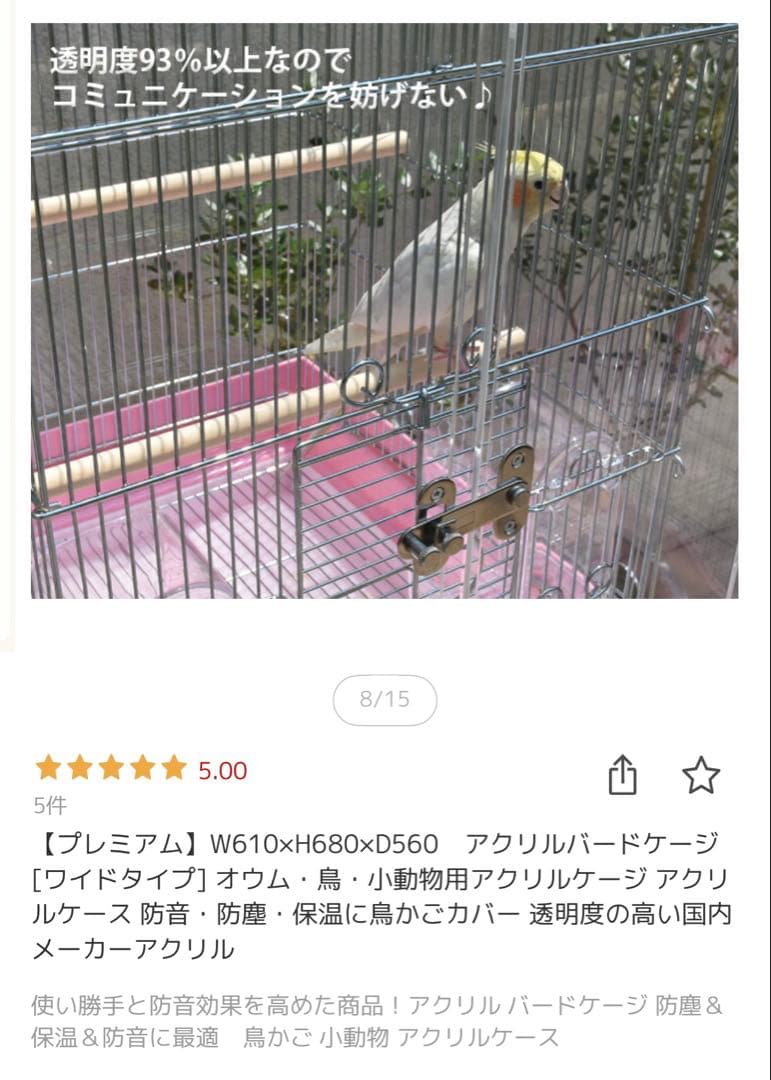Viewport: 771px width, 1080px height.
Task: Tap the share icon to share this product
Action: (625, 773)
